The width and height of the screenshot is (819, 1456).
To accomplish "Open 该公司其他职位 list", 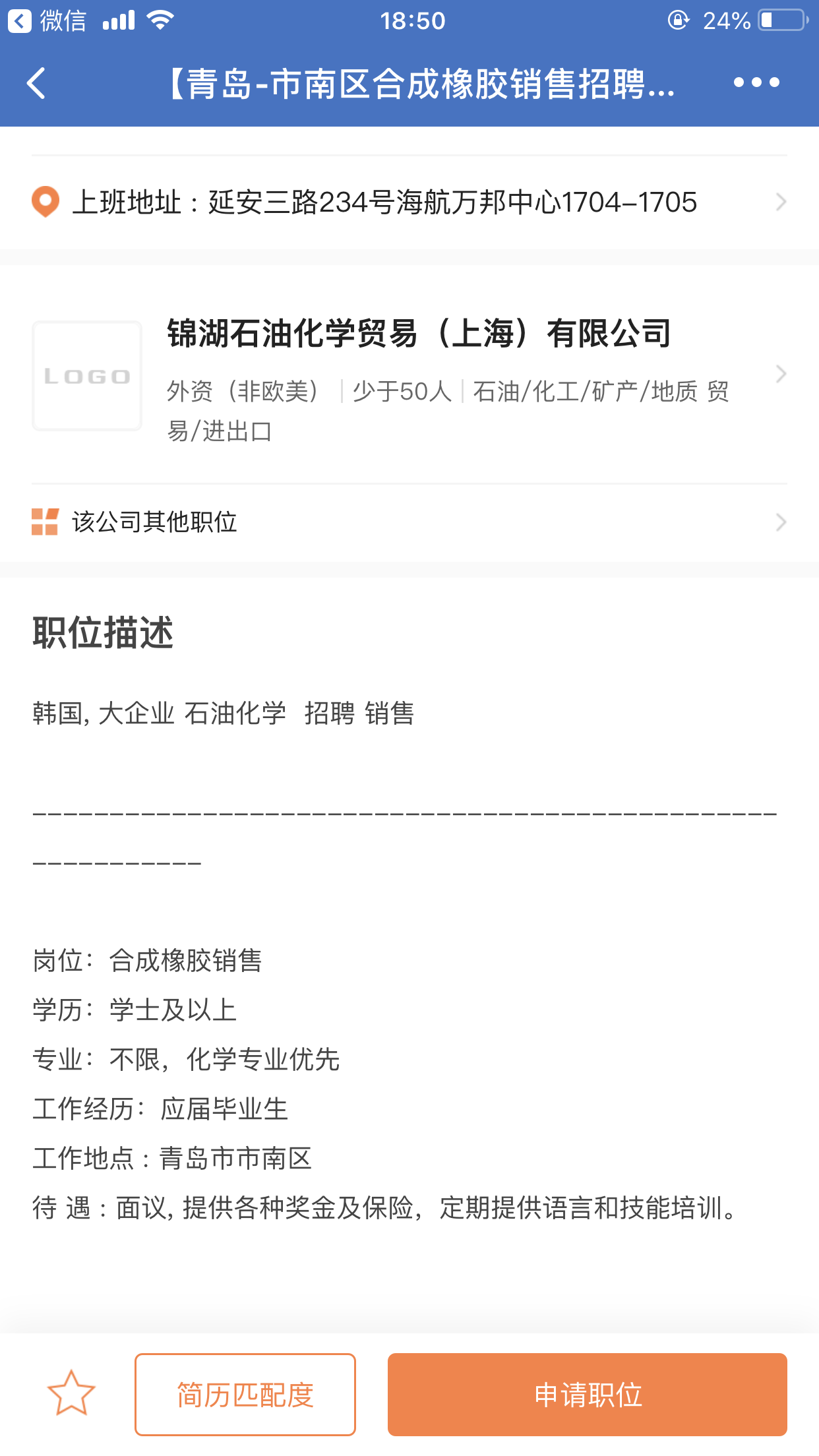I will (409, 522).
